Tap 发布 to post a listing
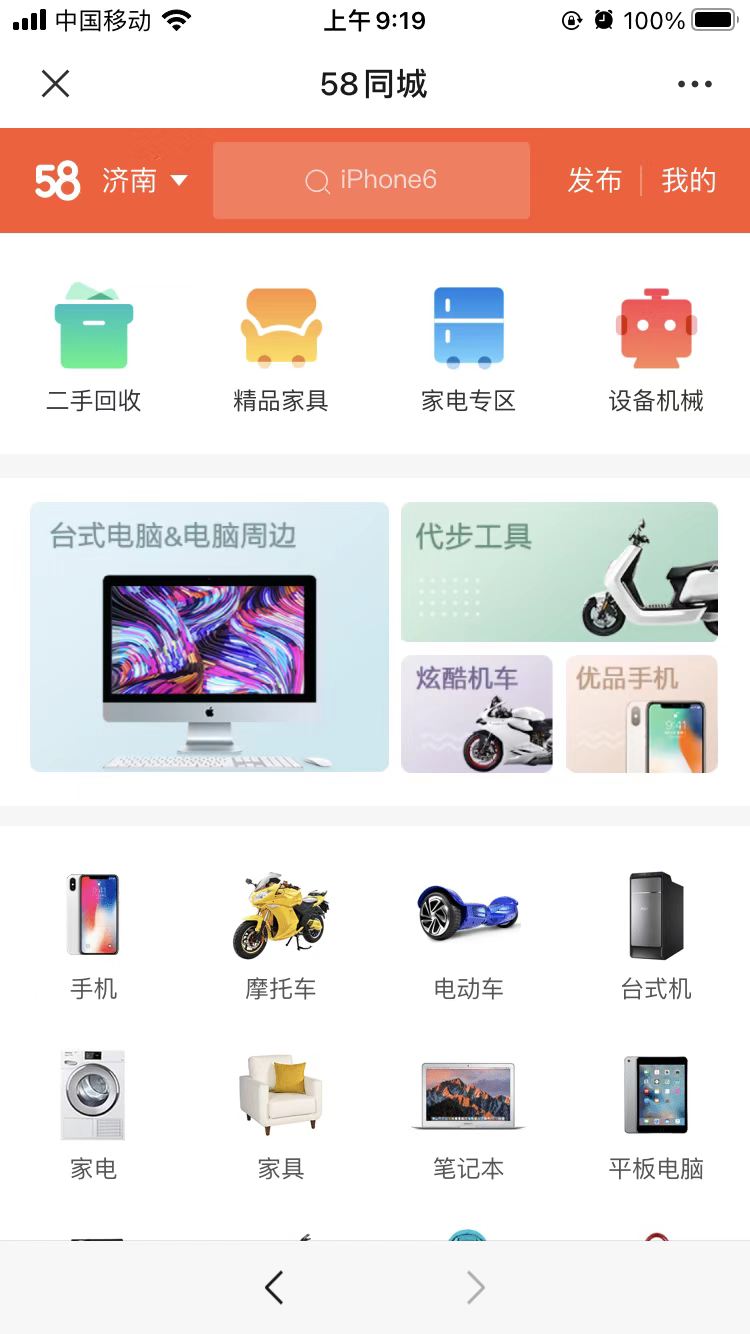 click(x=595, y=180)
